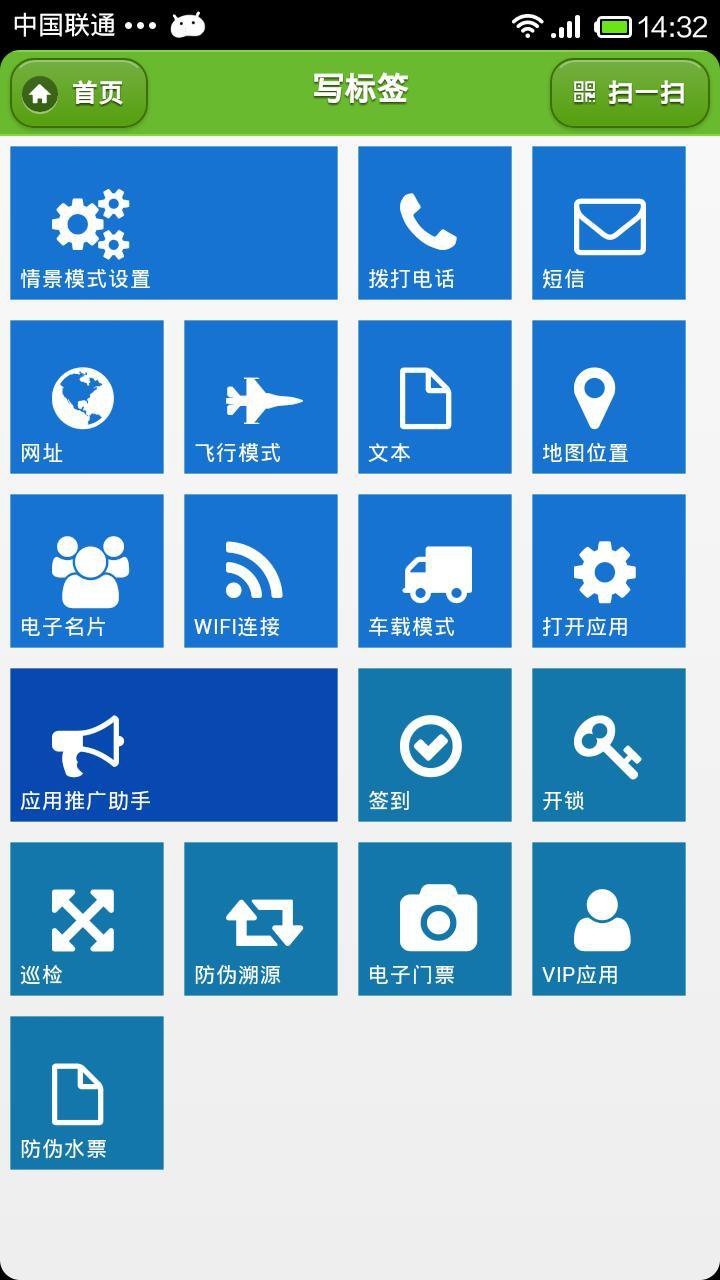Screen dimensions: 720x1280
Task: Open the 拨打电话 phone call tile
Action: [x=434, y=222]
